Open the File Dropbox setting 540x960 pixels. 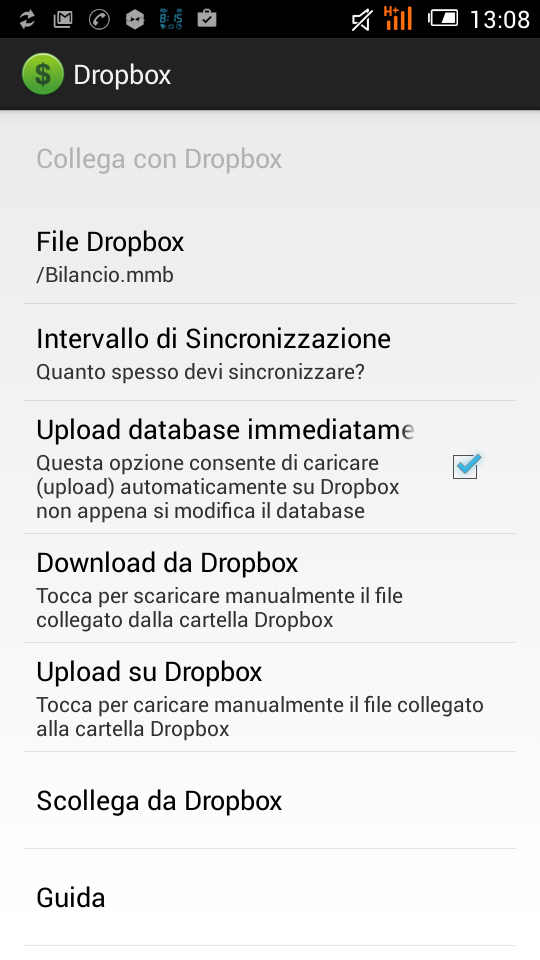click(x=270, y=255)
